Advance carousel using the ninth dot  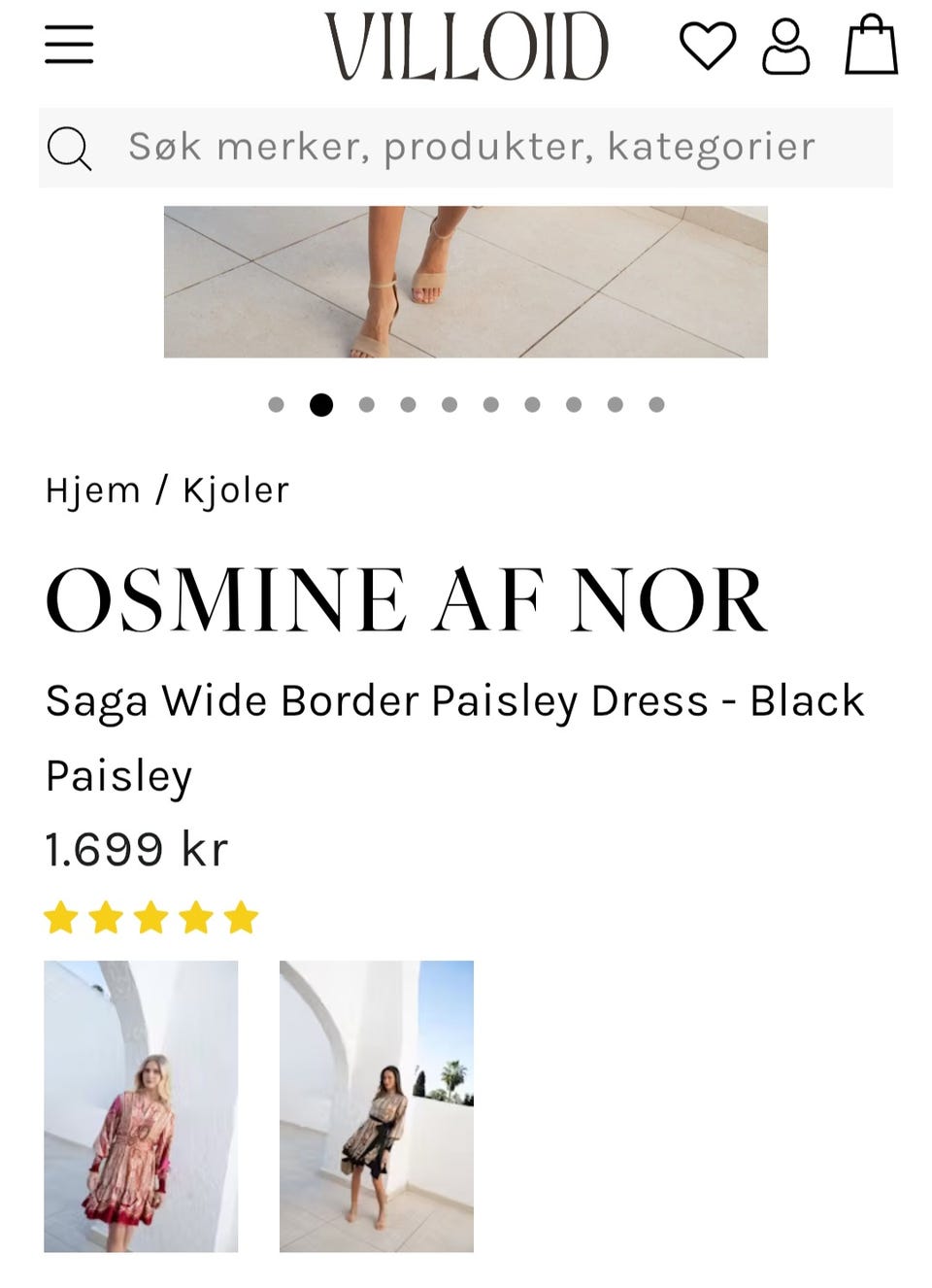(x=615, y=404)
